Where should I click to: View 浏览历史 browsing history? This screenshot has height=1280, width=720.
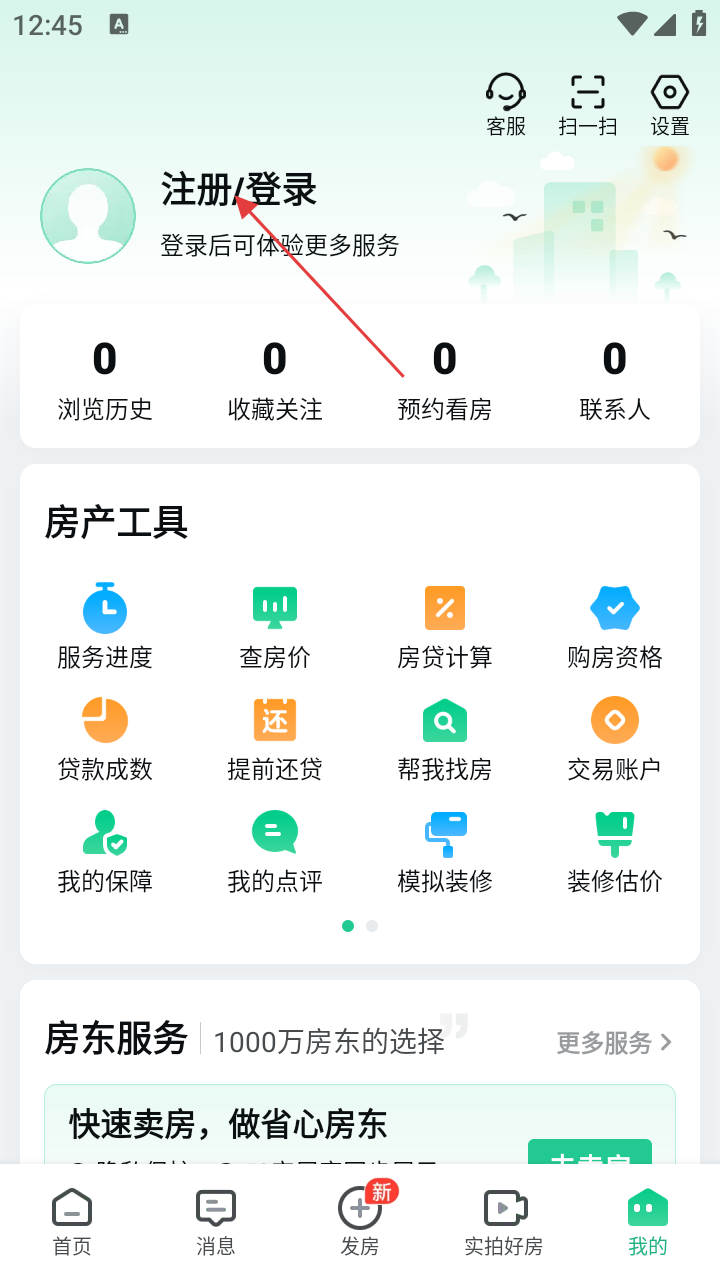pos(105,380)
